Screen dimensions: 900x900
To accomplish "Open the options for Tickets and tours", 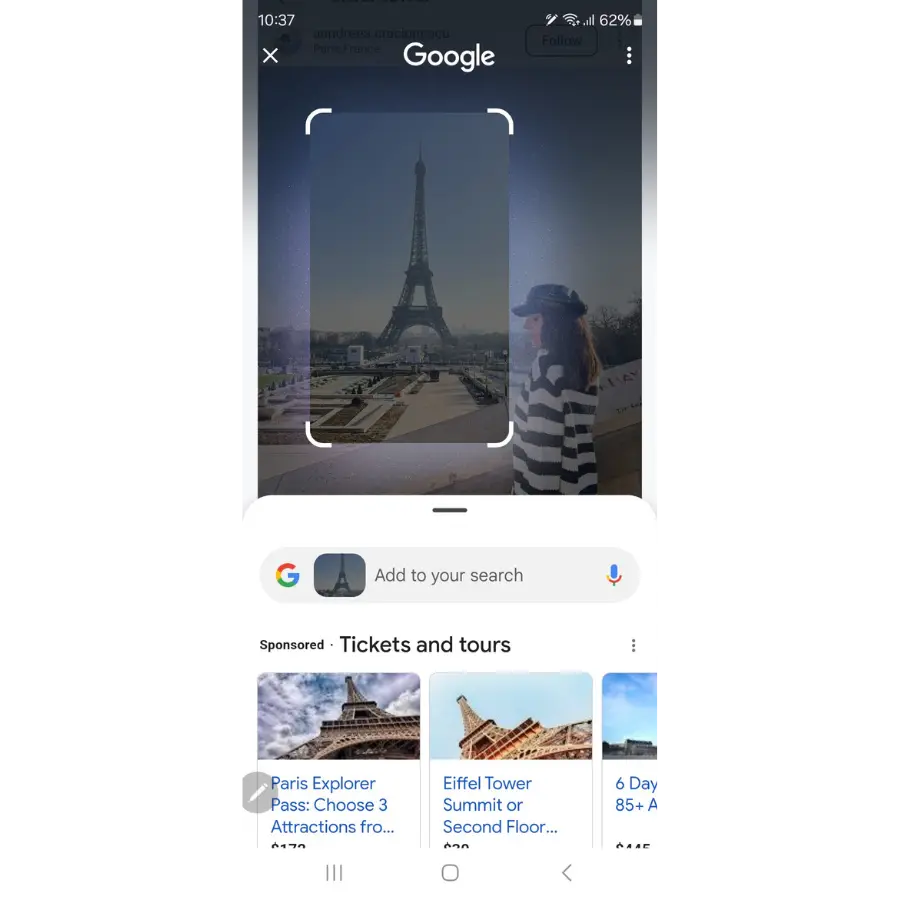I will click(633, 646).
